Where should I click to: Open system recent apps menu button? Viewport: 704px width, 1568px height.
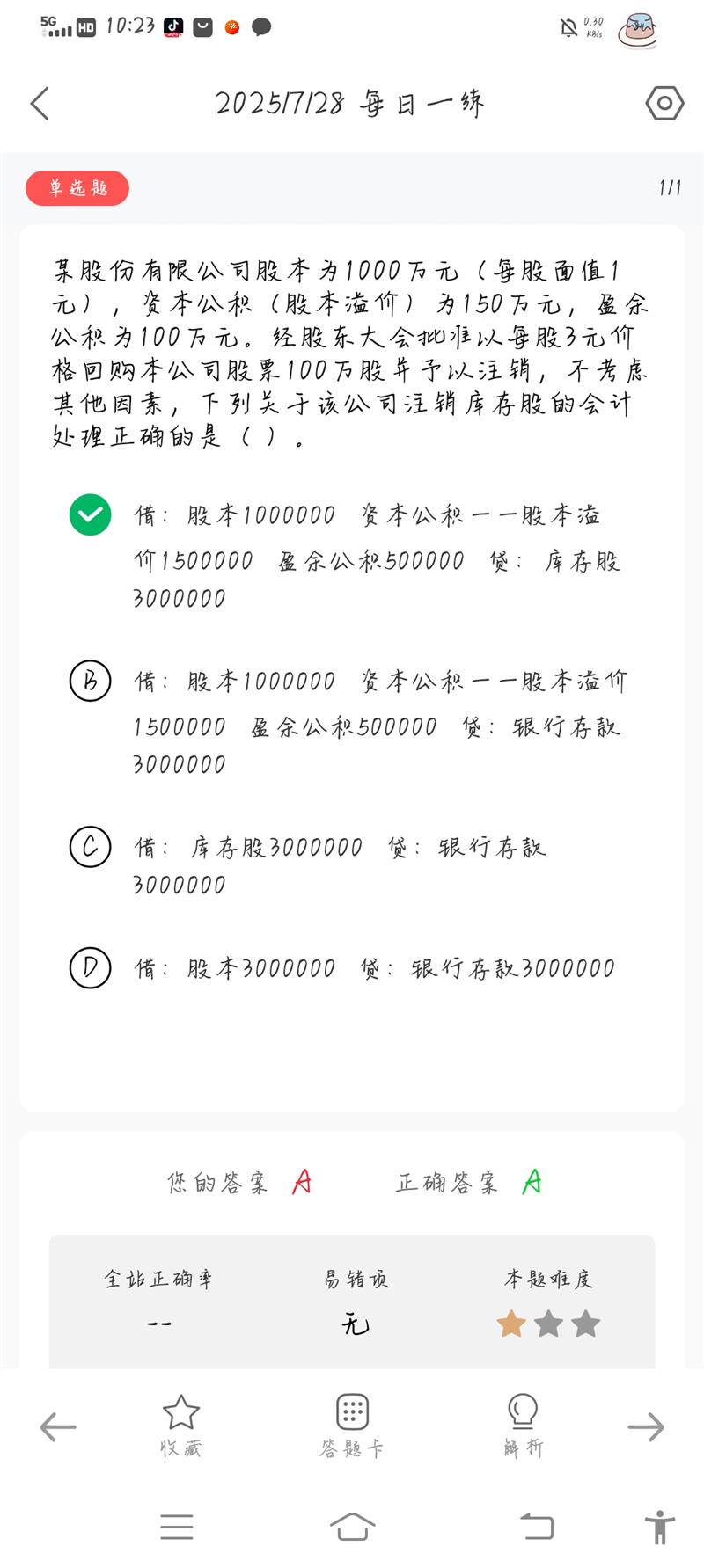pos(177,1527)
